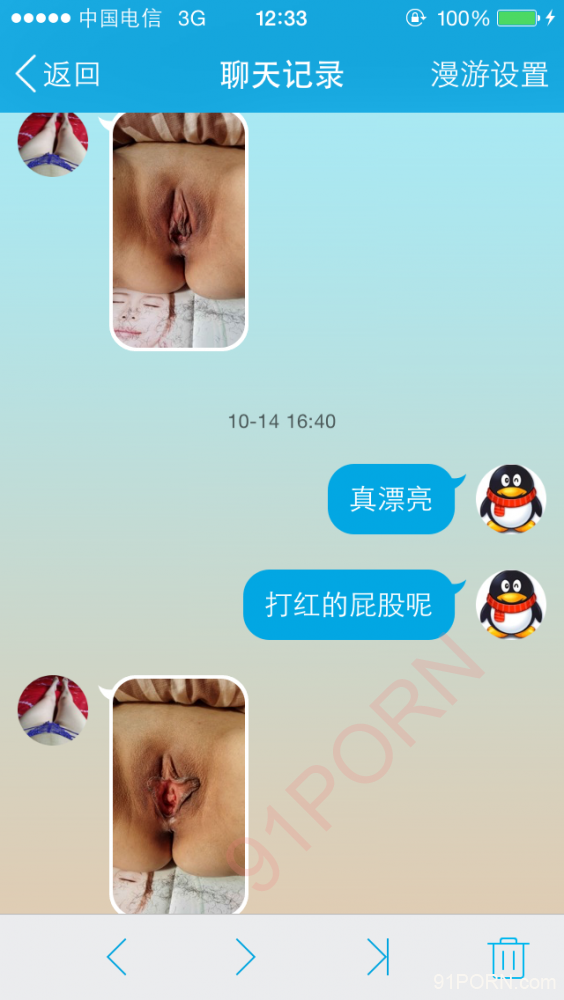Open the penguin avatar beside 真漂亮
This screenshot has height=1000, width=564.
[510, 499]
